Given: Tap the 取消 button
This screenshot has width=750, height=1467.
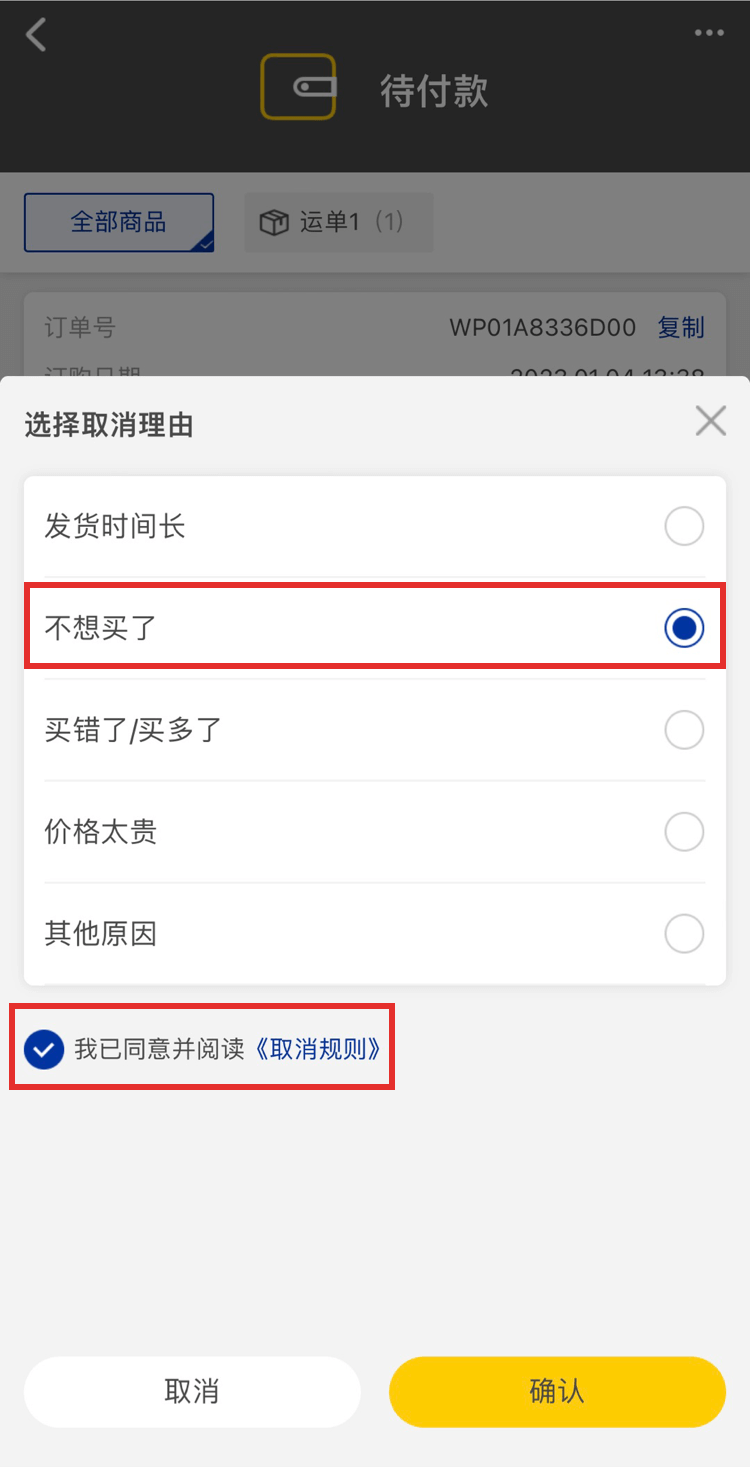Looking at the screenshot, I should [x=192, y=1391].
